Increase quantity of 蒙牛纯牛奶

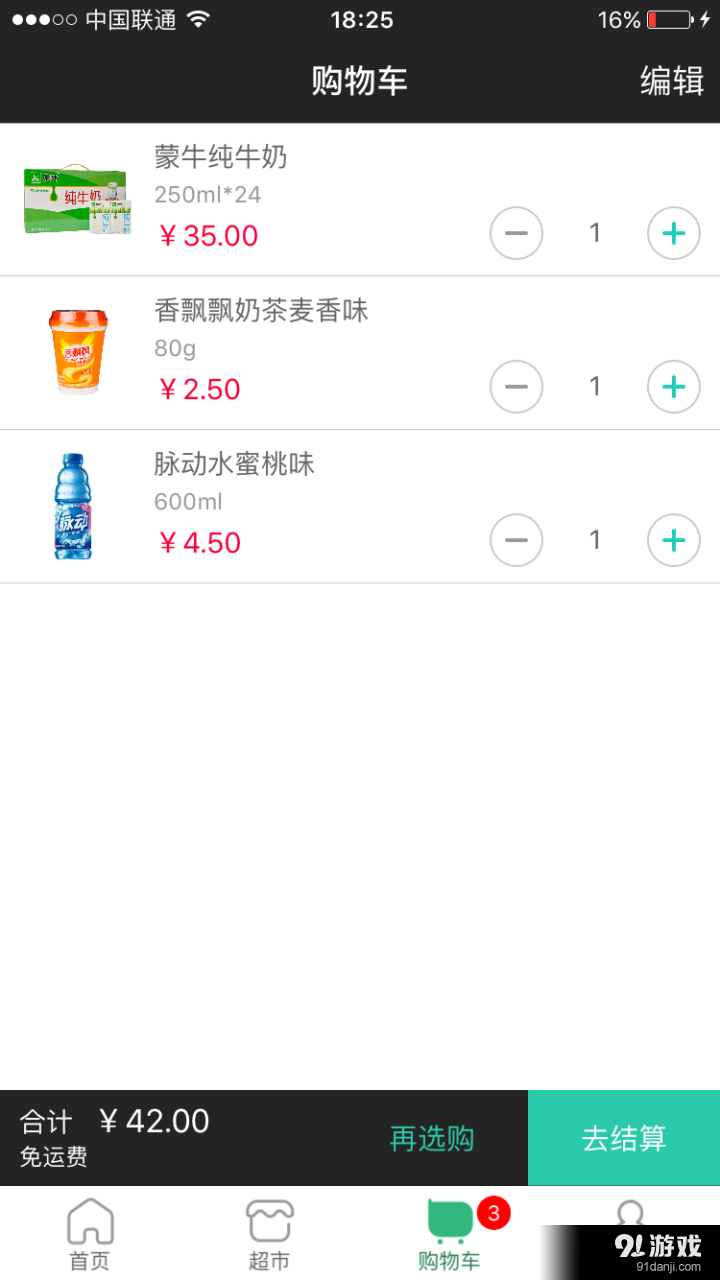tap(673, 233)
